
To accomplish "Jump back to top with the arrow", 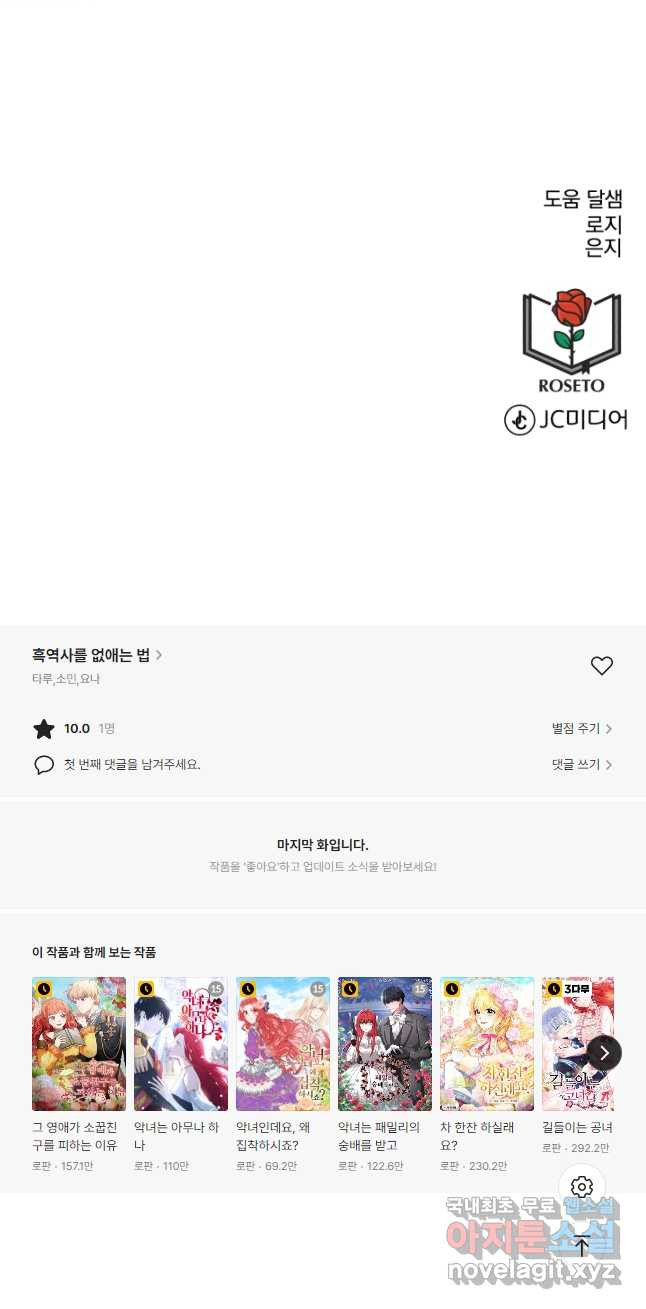I will click(x=582, y=1246).
